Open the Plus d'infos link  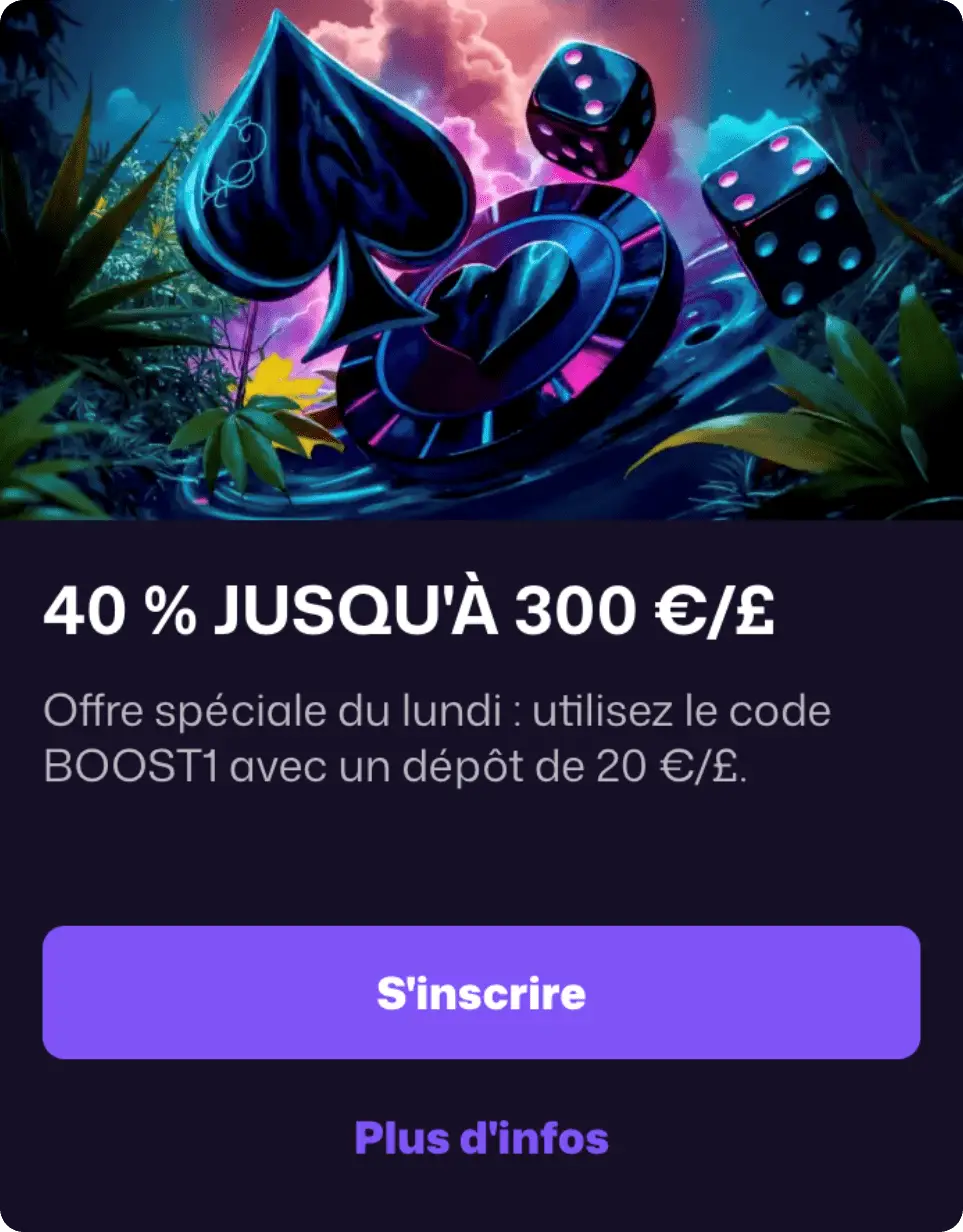481,1137
